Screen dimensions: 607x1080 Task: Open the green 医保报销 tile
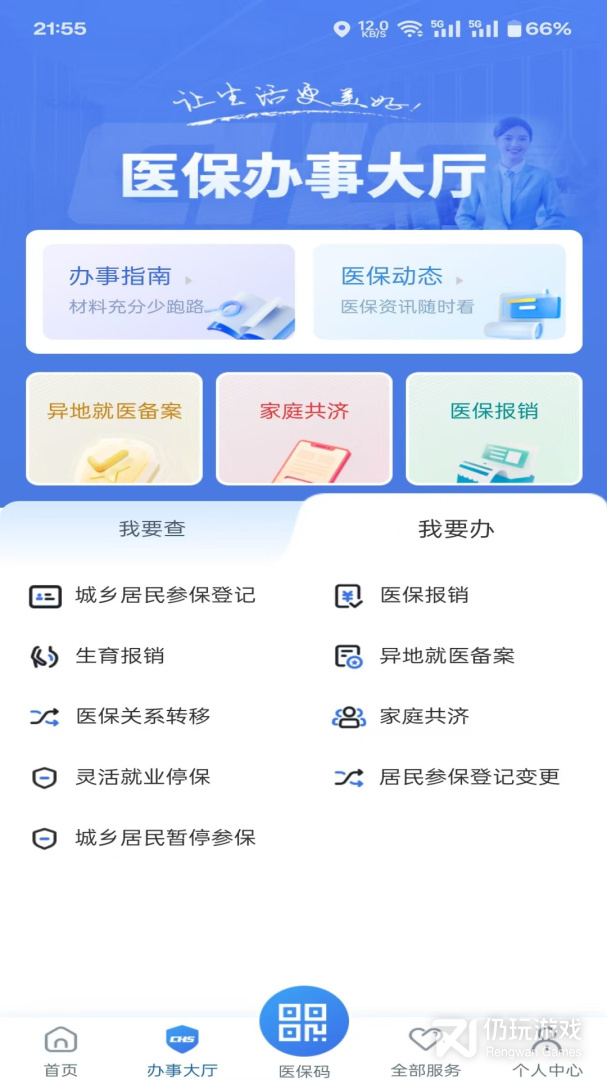point(494,428)
